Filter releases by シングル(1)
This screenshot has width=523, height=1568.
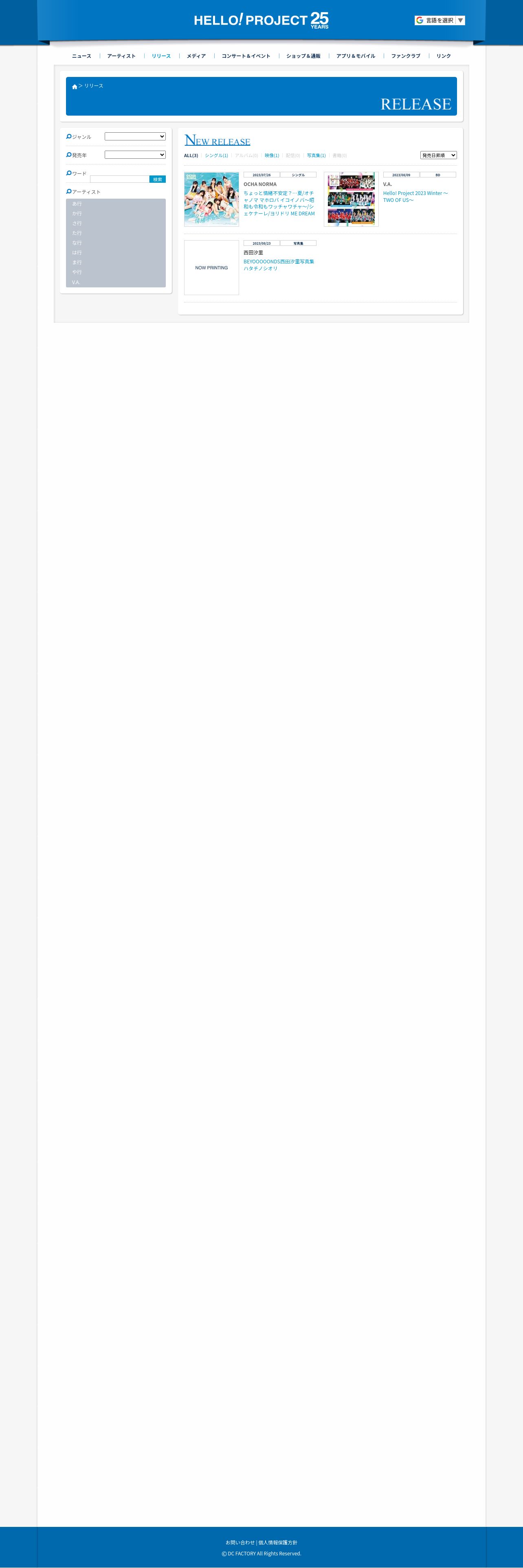point(216,155)
